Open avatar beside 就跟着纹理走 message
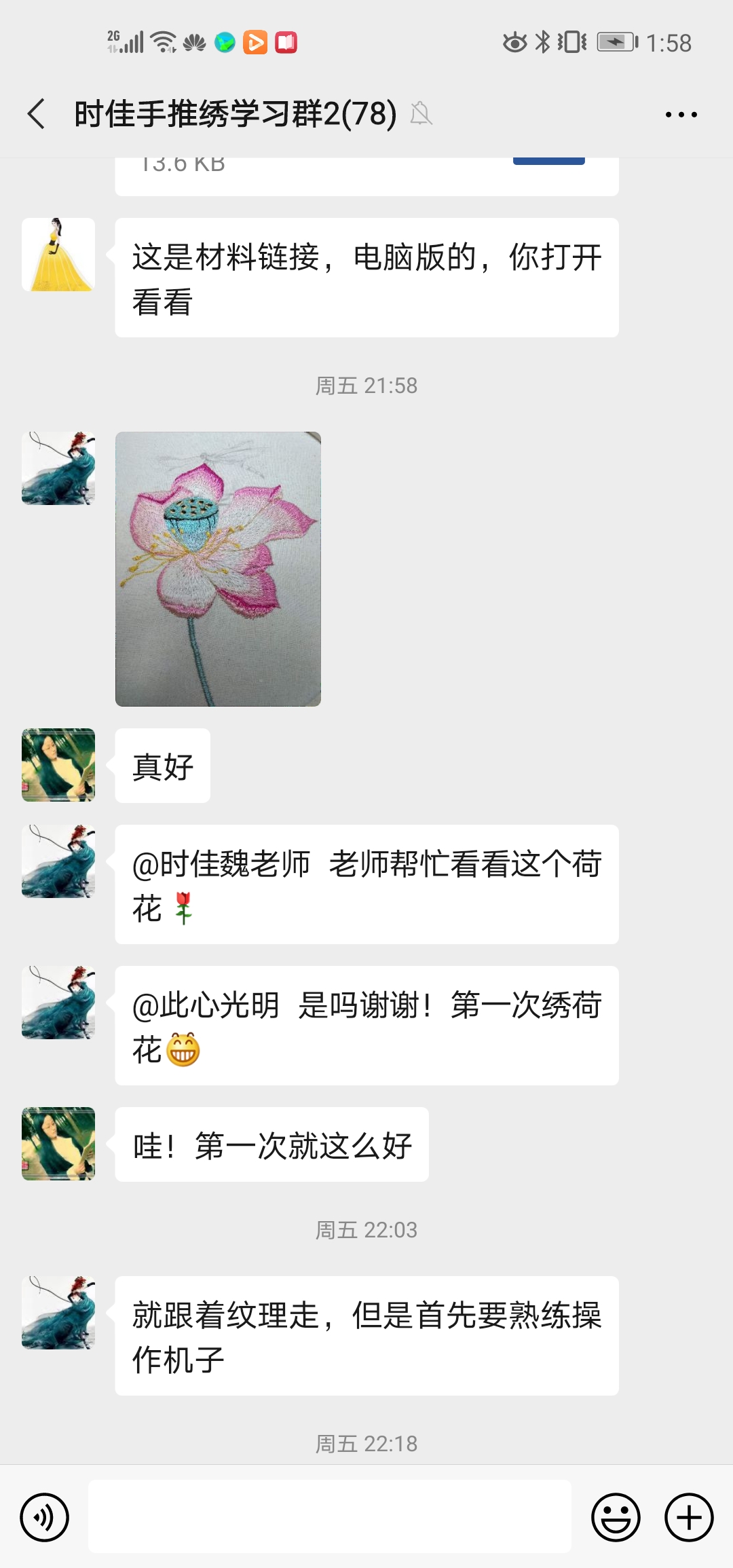Viewport: 733px width, 1568px height. 58,1313
